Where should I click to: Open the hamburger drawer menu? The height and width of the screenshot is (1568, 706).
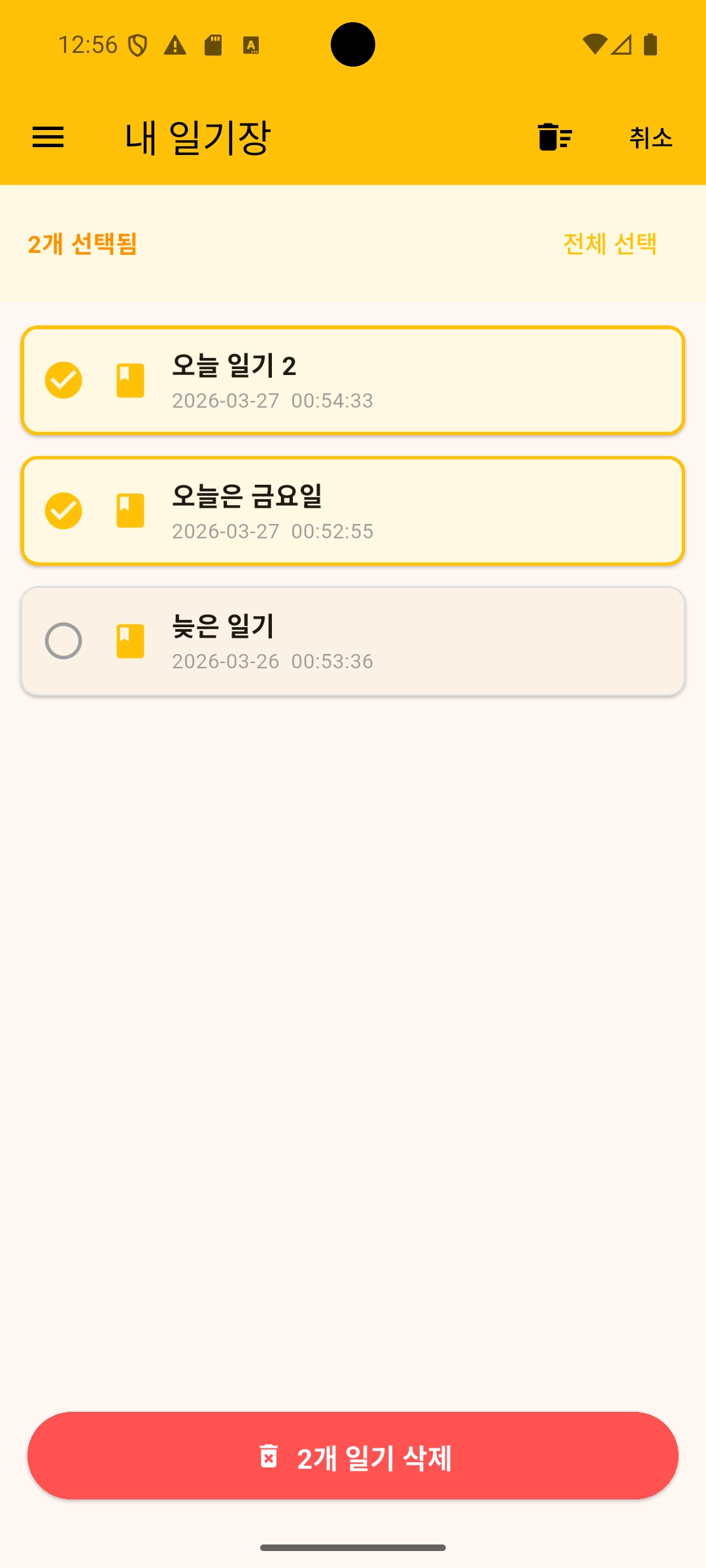[x=48, y=137]
